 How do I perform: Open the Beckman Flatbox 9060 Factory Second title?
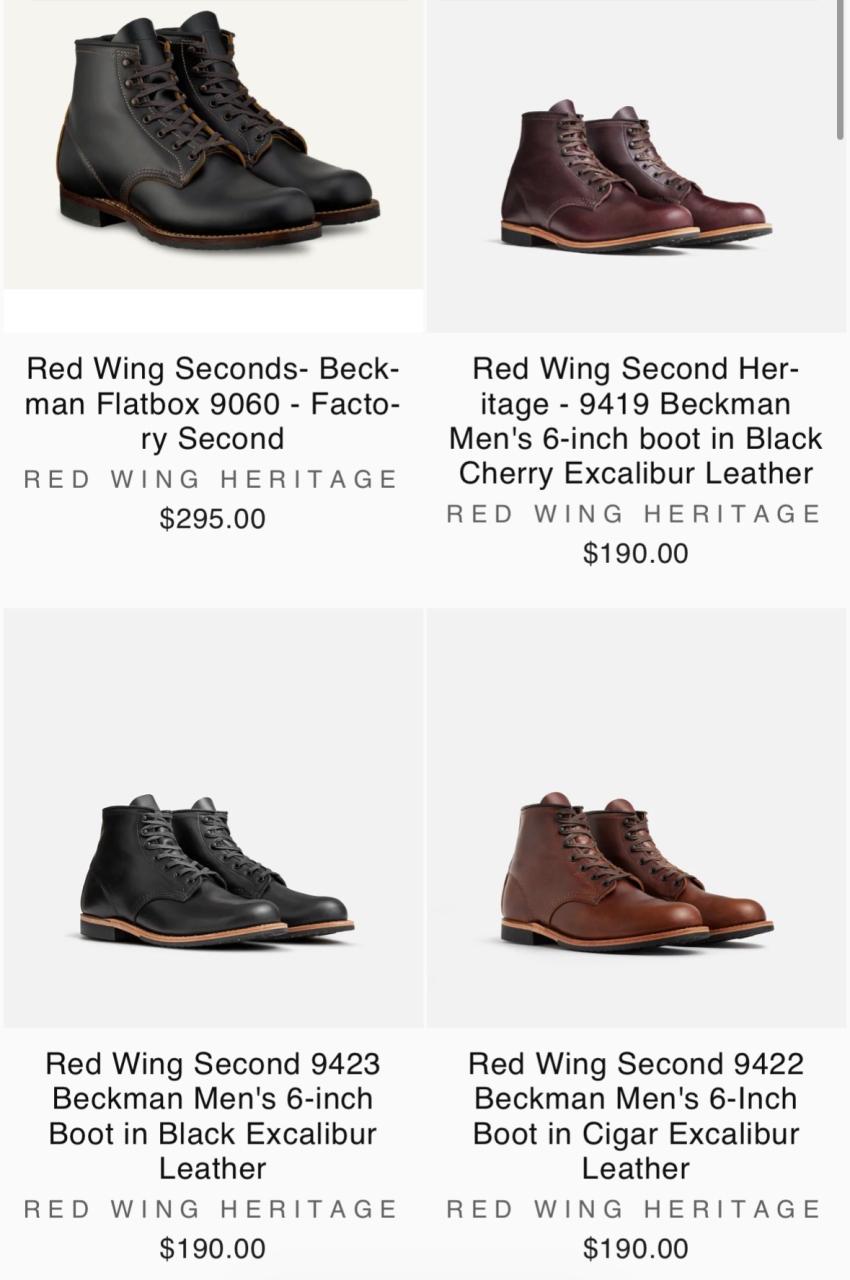coord(213,404)
